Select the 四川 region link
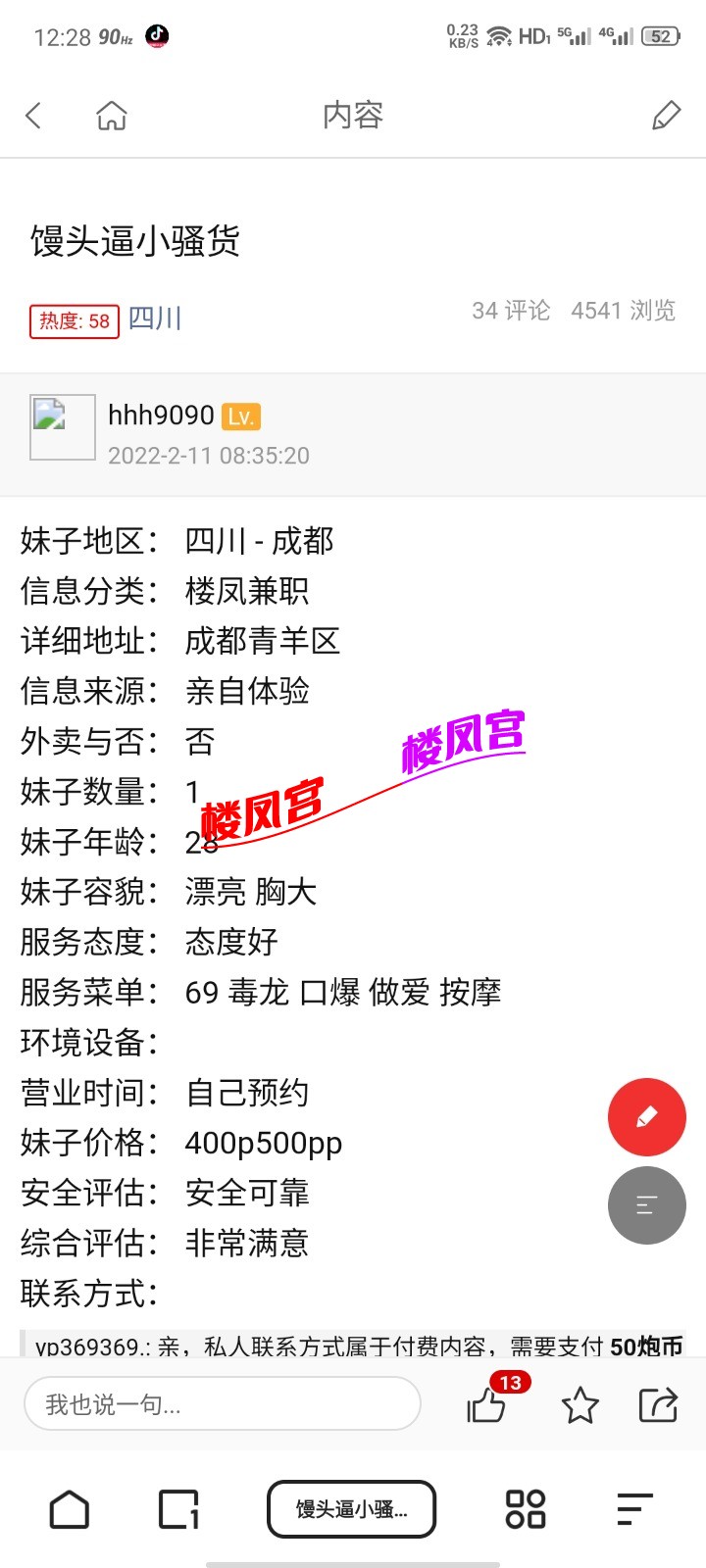706x1568 pixels. [157, 318]
